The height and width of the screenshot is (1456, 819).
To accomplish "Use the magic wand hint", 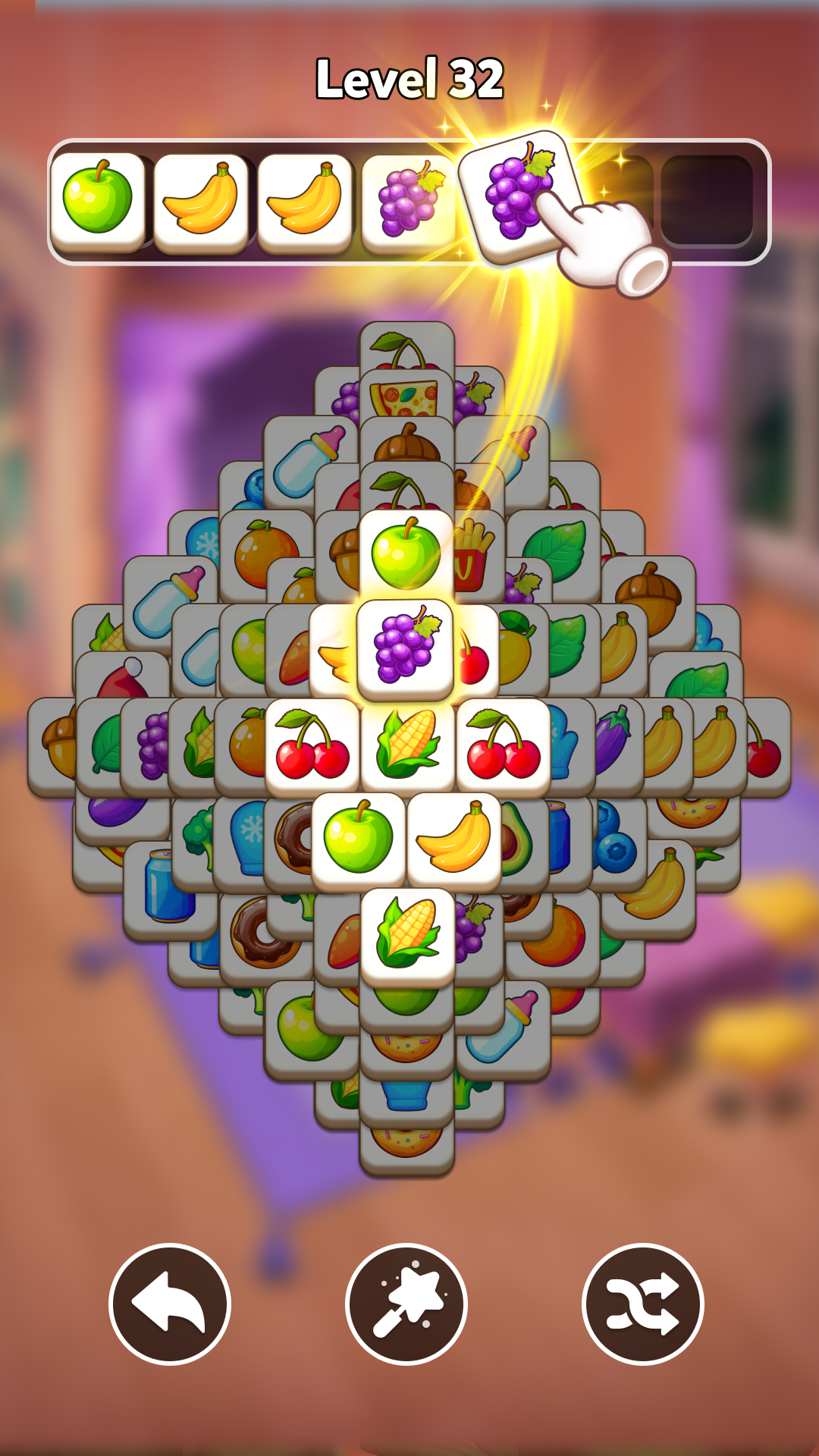I will [x=406, y=1304].
